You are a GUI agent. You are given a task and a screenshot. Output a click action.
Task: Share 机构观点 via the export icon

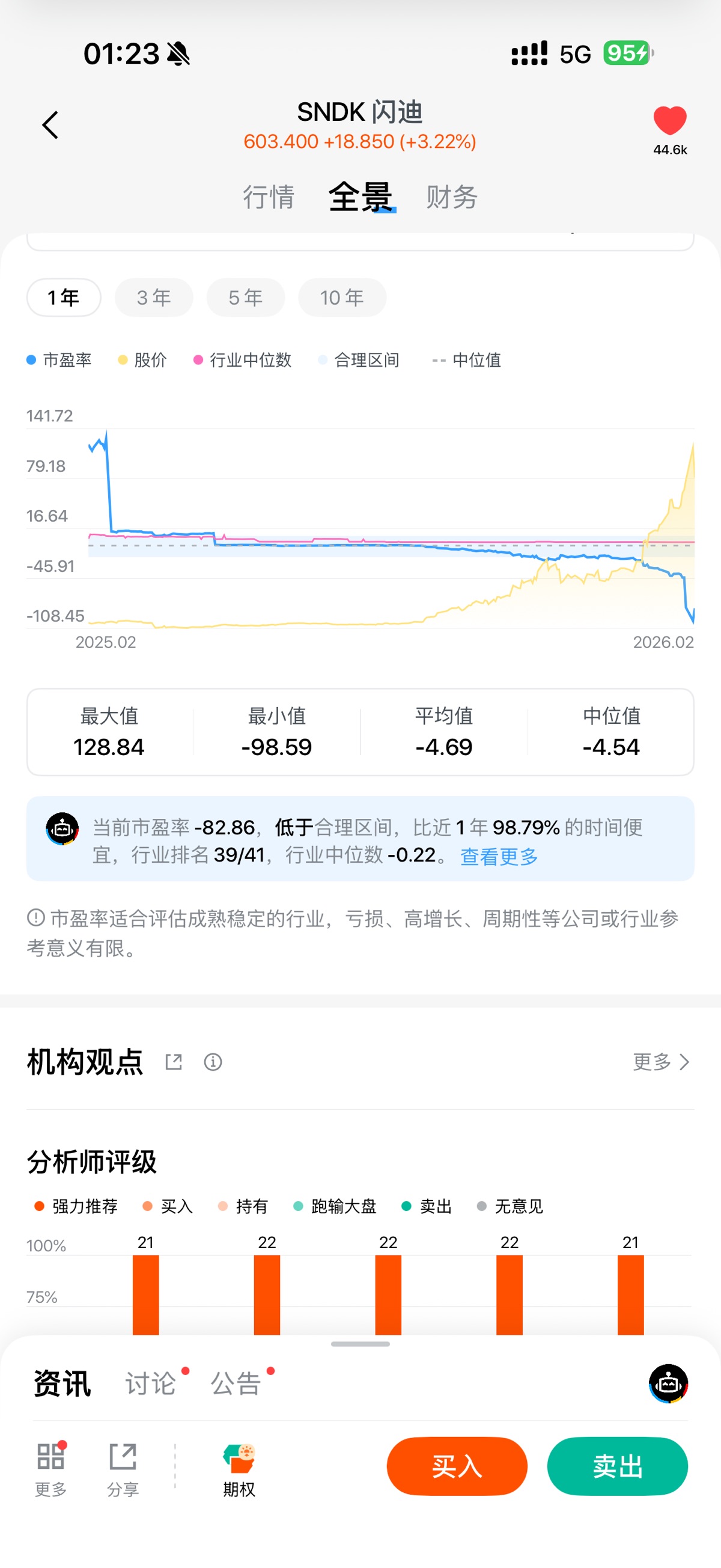(174, 1062)
